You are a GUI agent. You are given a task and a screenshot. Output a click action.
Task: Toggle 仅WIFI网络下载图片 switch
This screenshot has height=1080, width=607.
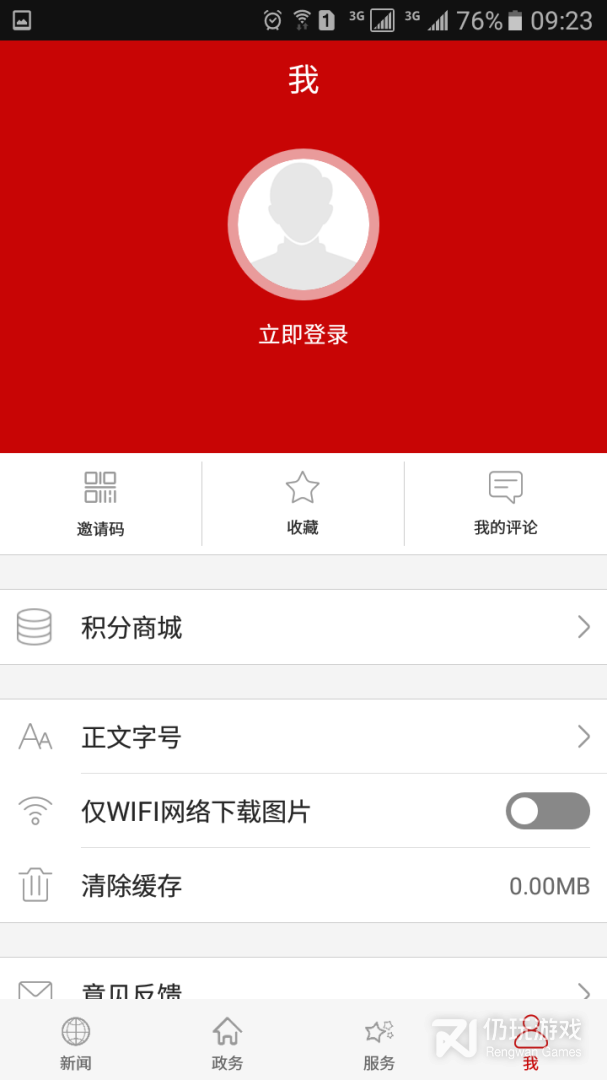[547, 811]
